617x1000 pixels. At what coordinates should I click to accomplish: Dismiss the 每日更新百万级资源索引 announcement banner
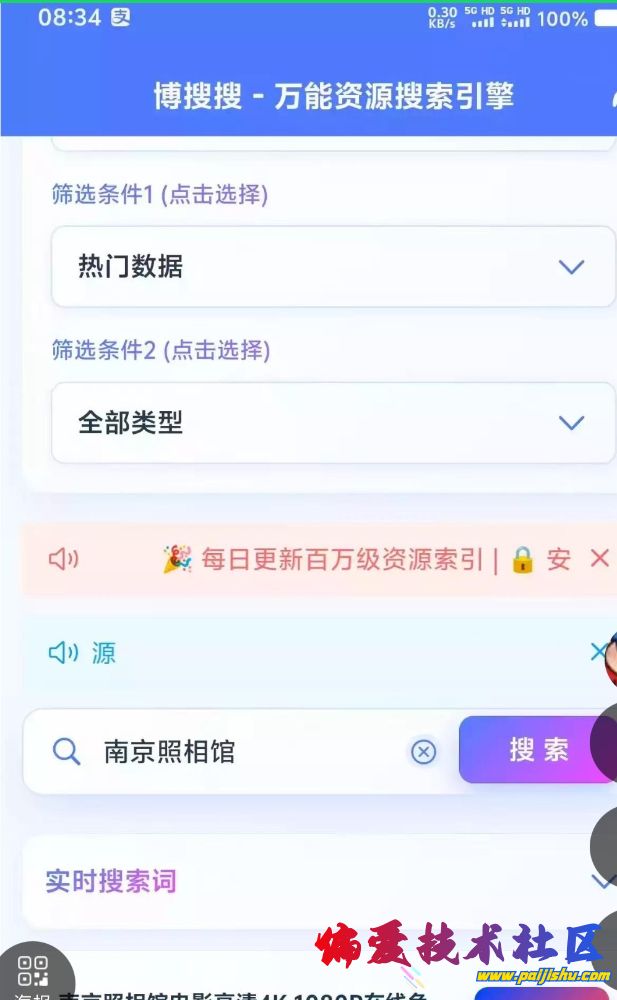click(x=599, y=558)
